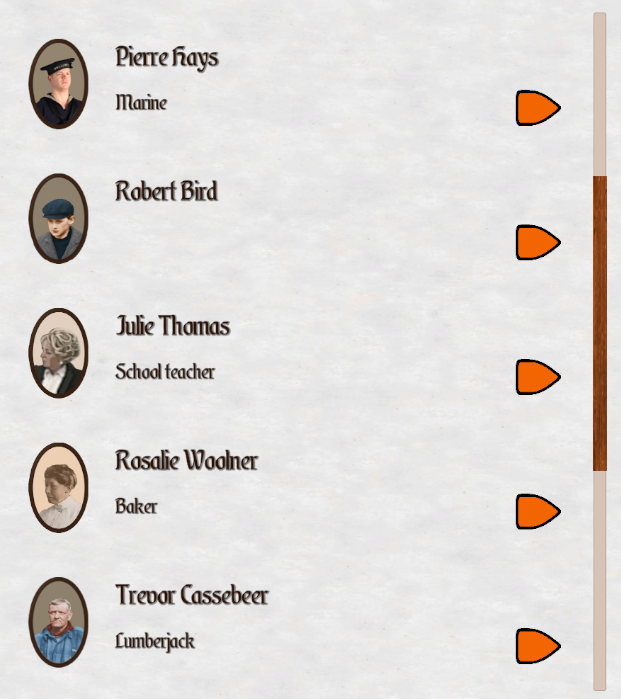Screen dimensions: 621x699
Task: Tap the orange arrow next to Pierre Hays
Action: (537, 108)
